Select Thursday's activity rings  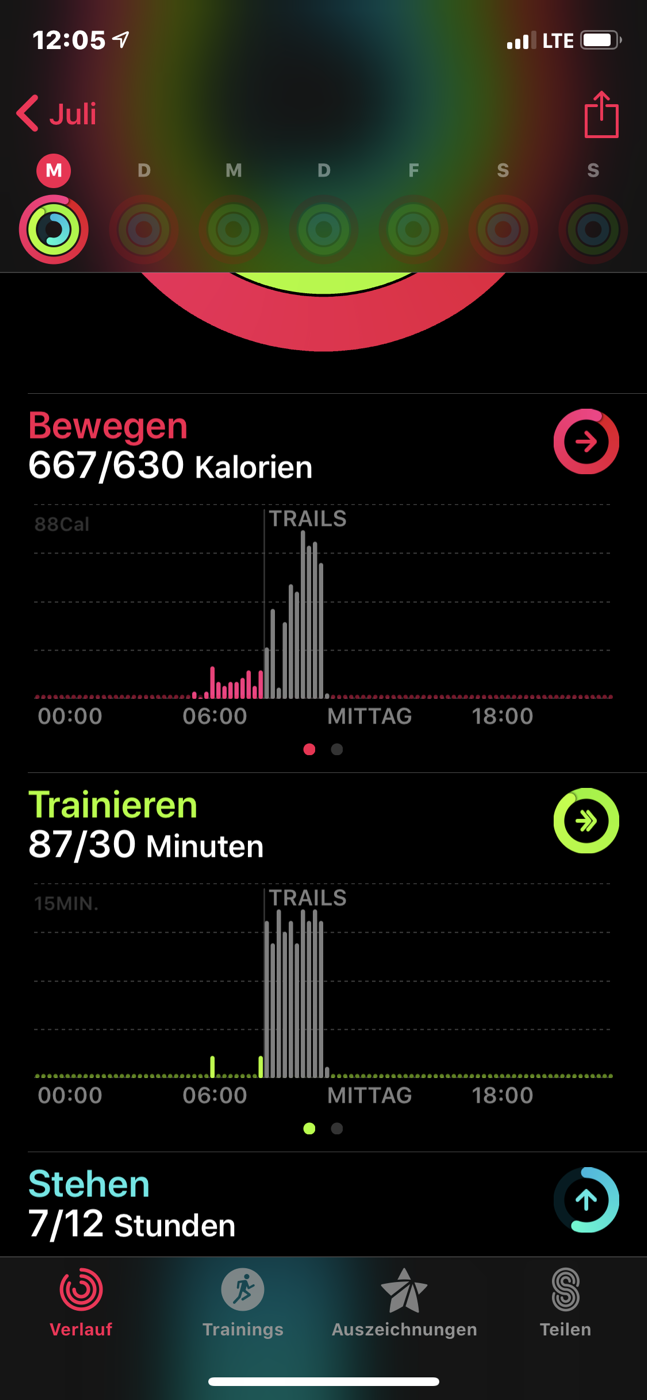coord(324,229)
